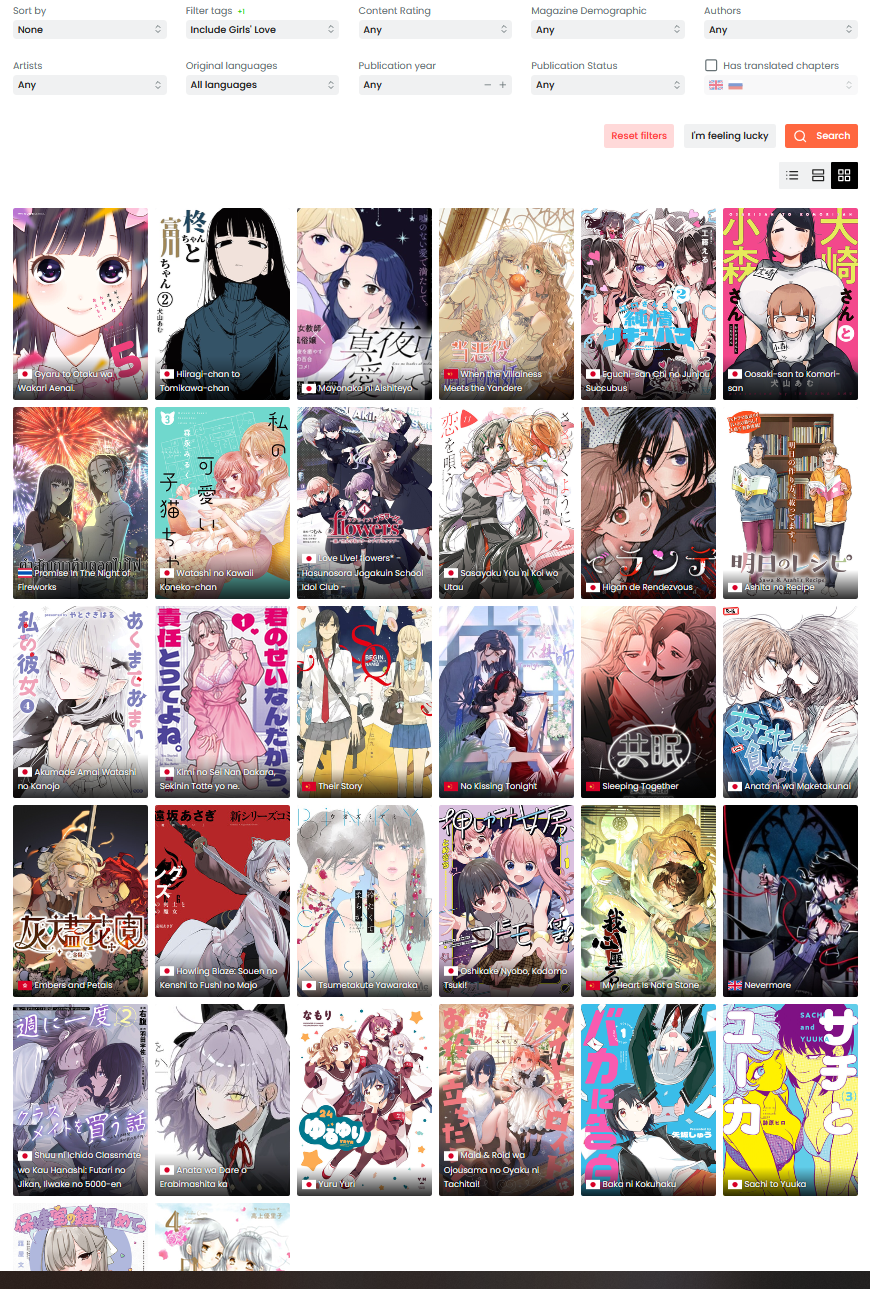Screen dimensions: 870x1289
Task: Open the Yuru Yuri manga tile
Action: pos(364,1100)
